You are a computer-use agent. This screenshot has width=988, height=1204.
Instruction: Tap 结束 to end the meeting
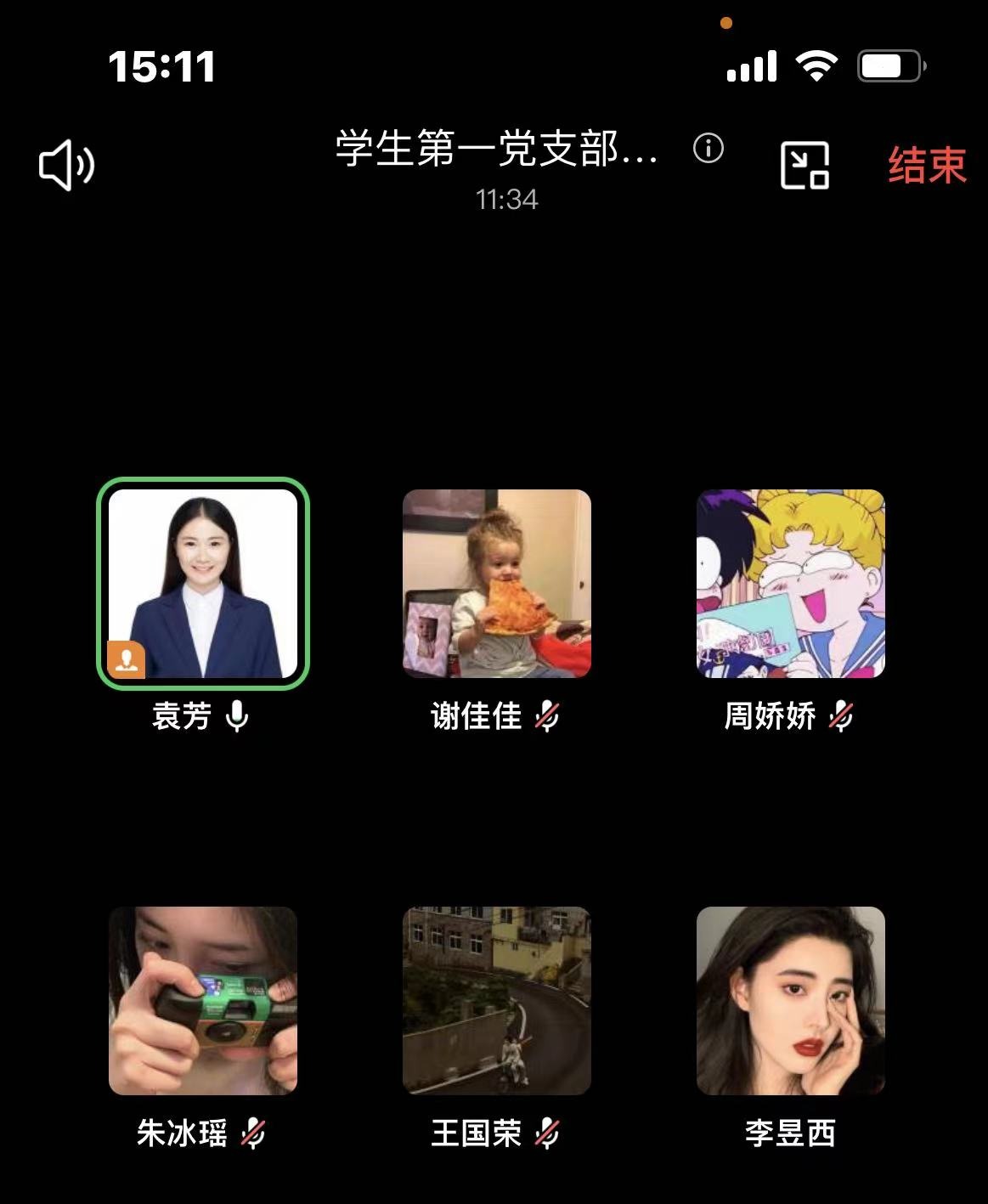[x=927, y=165]
